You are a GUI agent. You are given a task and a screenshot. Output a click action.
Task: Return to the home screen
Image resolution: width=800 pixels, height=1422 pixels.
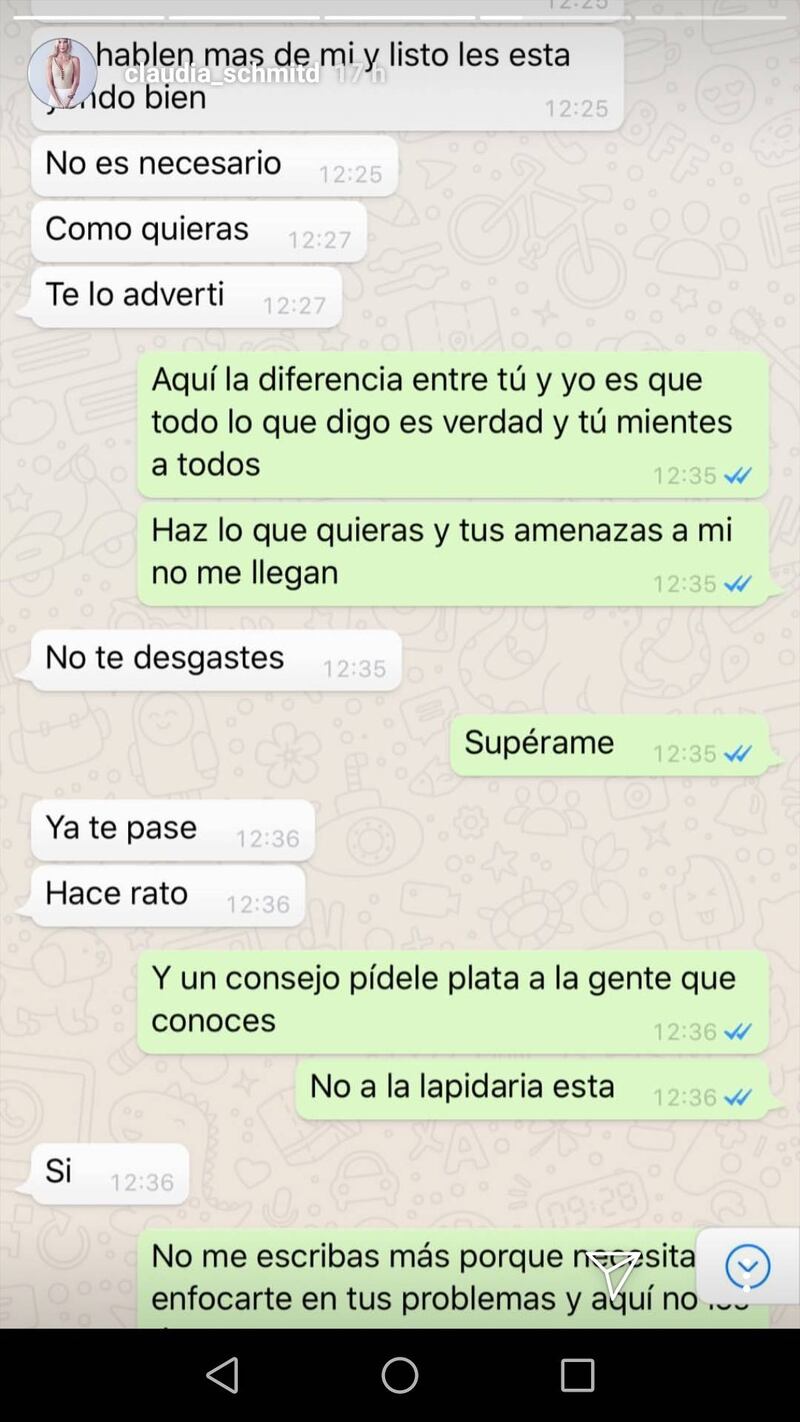(400, 1375)
